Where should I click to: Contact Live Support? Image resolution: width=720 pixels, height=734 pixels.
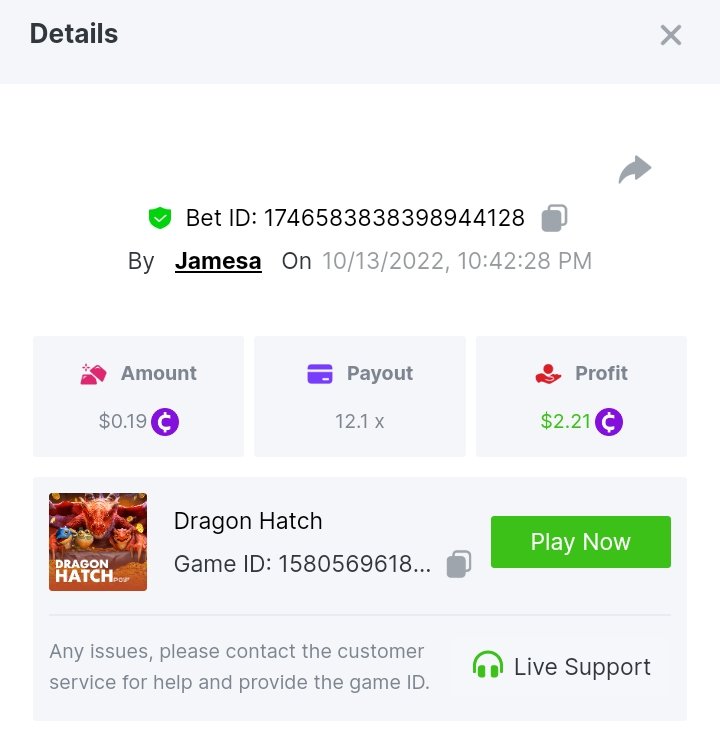click(x=560, y=667)
